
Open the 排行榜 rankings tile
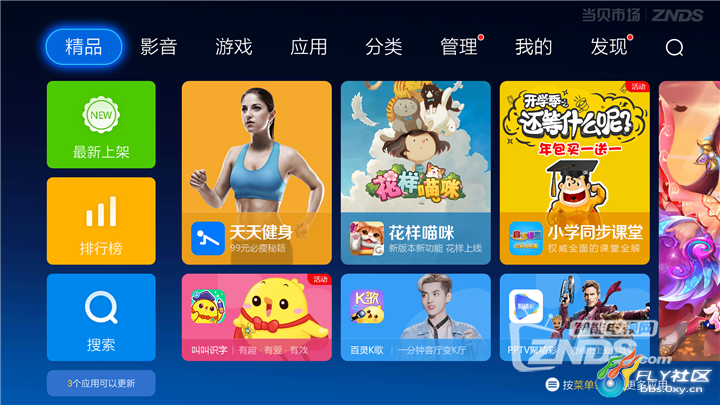point(101,220)
